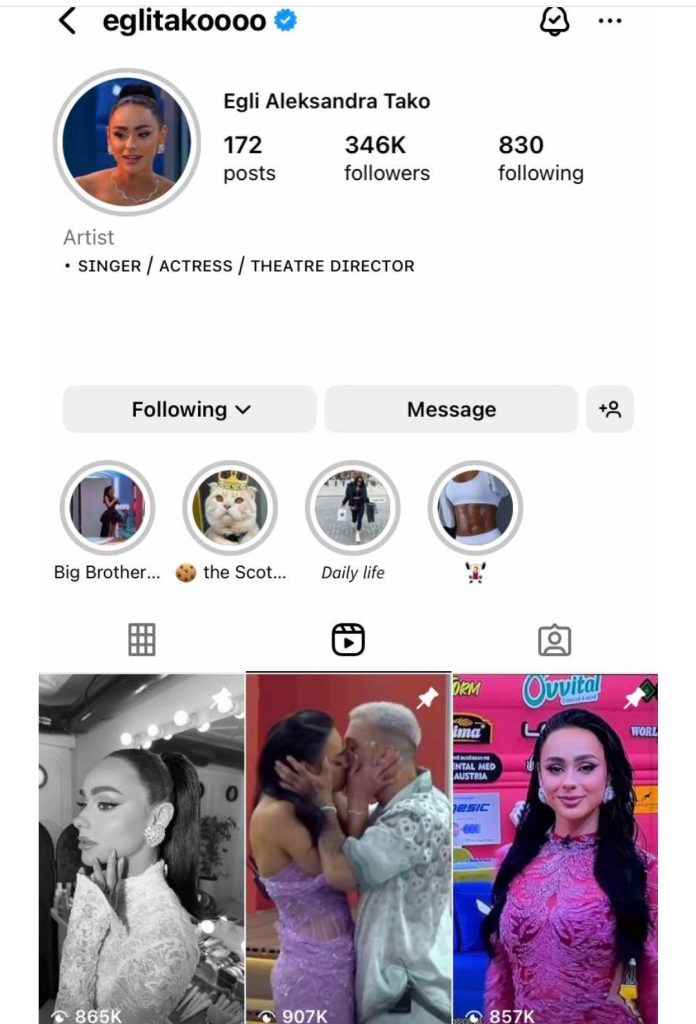
Task: Open the 346K followers list
Action: click(x=386, y=159)
